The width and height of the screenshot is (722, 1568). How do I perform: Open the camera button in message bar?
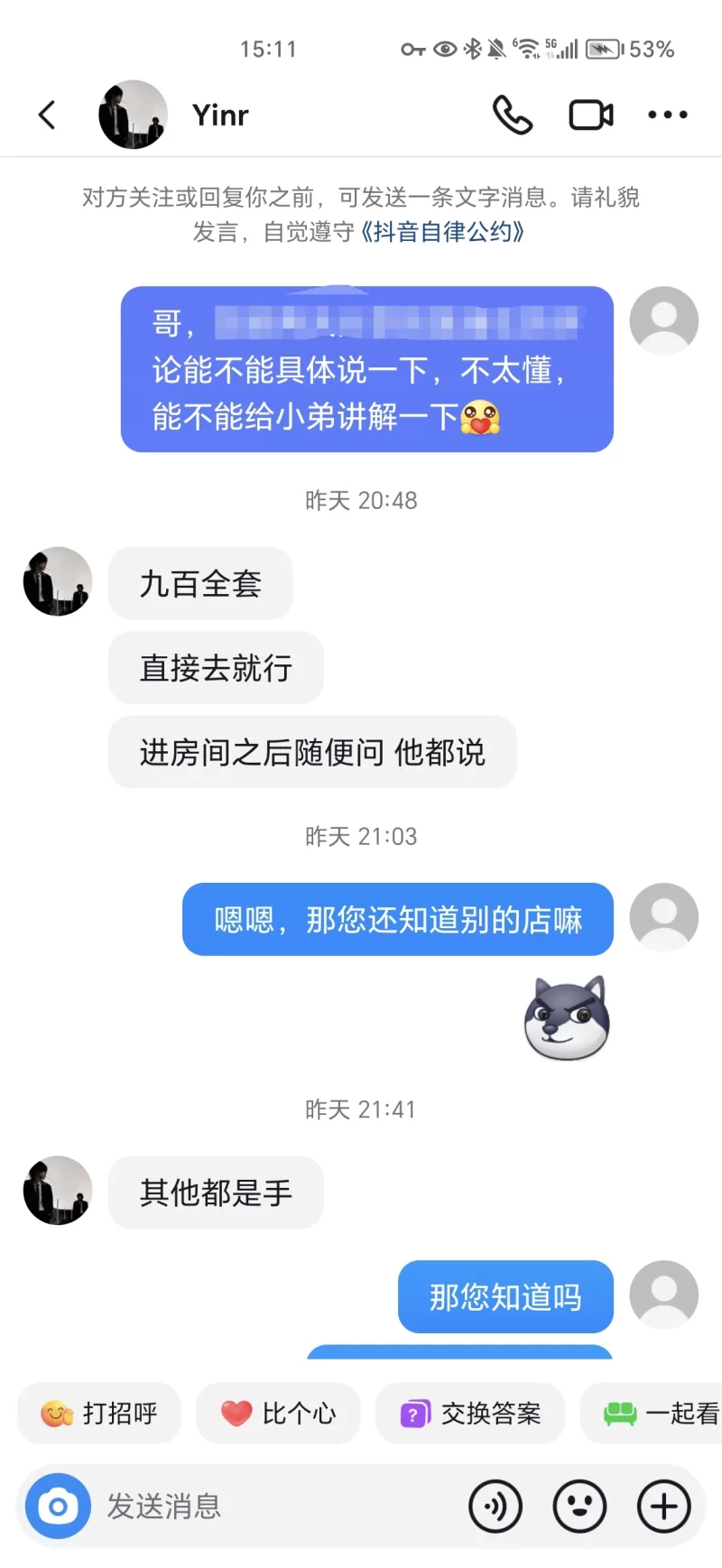[59, 1506]
